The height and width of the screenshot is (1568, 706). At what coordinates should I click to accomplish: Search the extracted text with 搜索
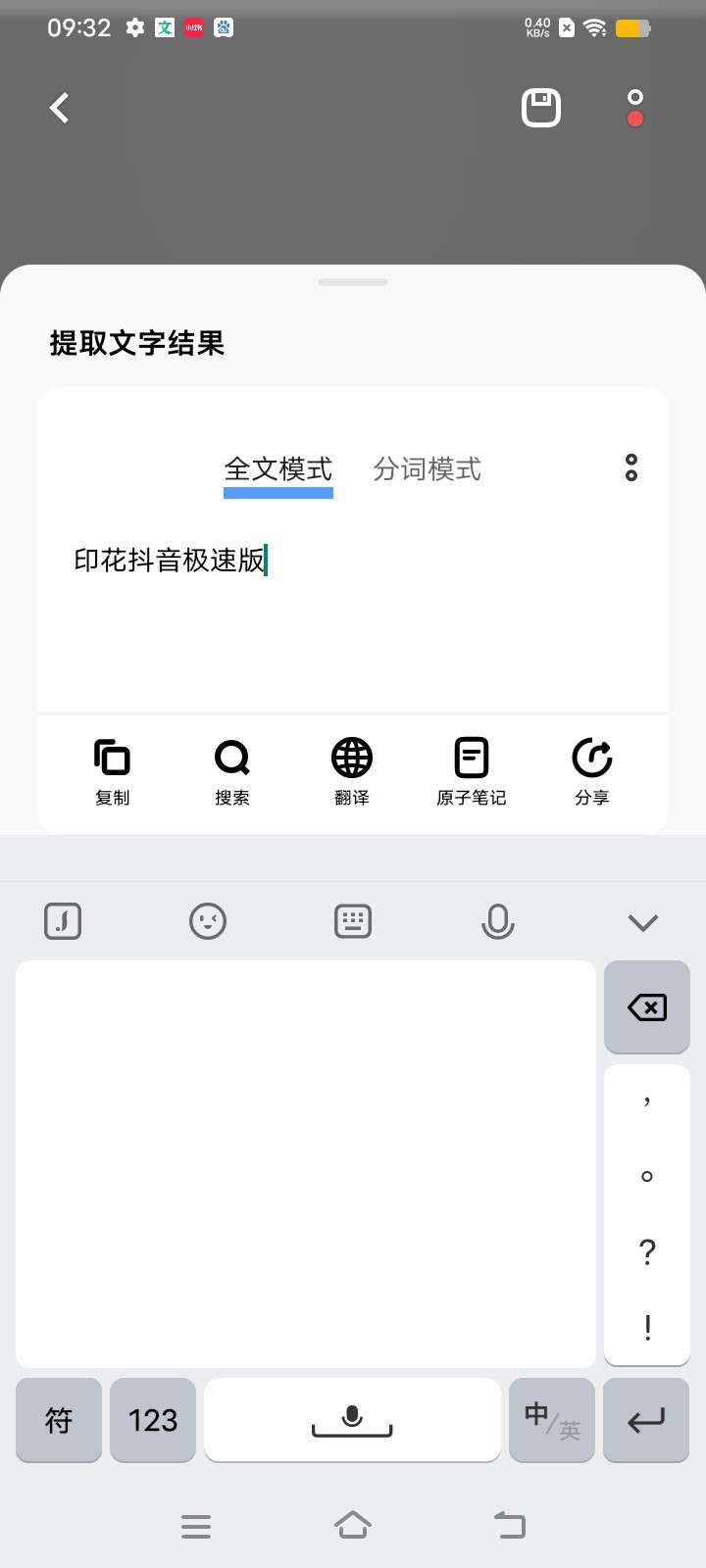tap(232, 771)
